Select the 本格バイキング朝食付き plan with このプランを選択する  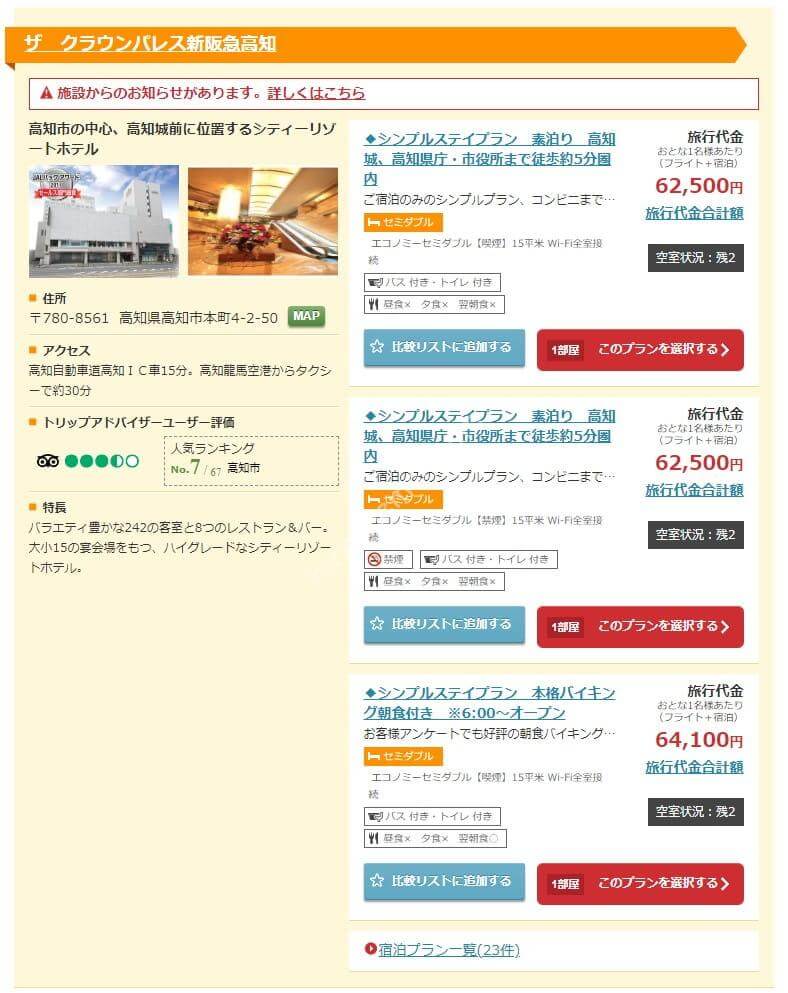point(640,884)
